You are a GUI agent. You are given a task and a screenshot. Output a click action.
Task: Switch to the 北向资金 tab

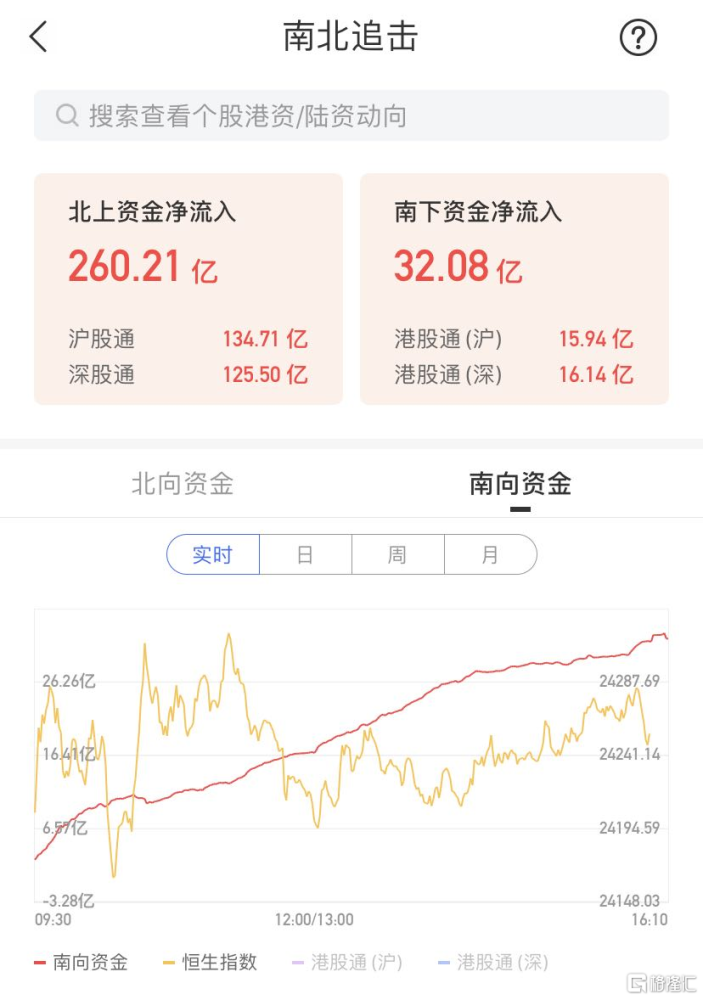click(183, 485)
